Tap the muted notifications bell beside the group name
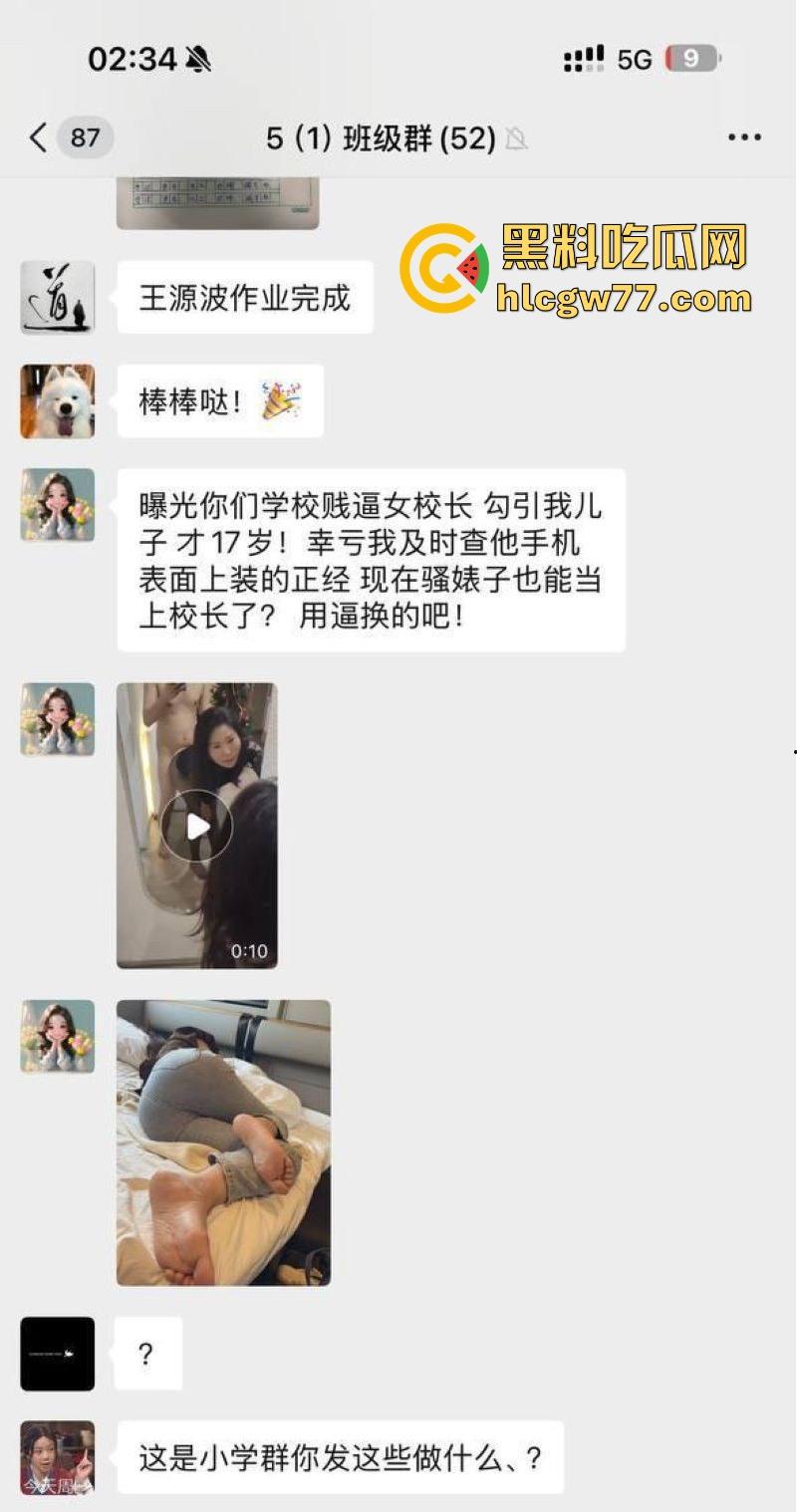797x1512 pixels. pyautogui.click(x=515, y=139)
